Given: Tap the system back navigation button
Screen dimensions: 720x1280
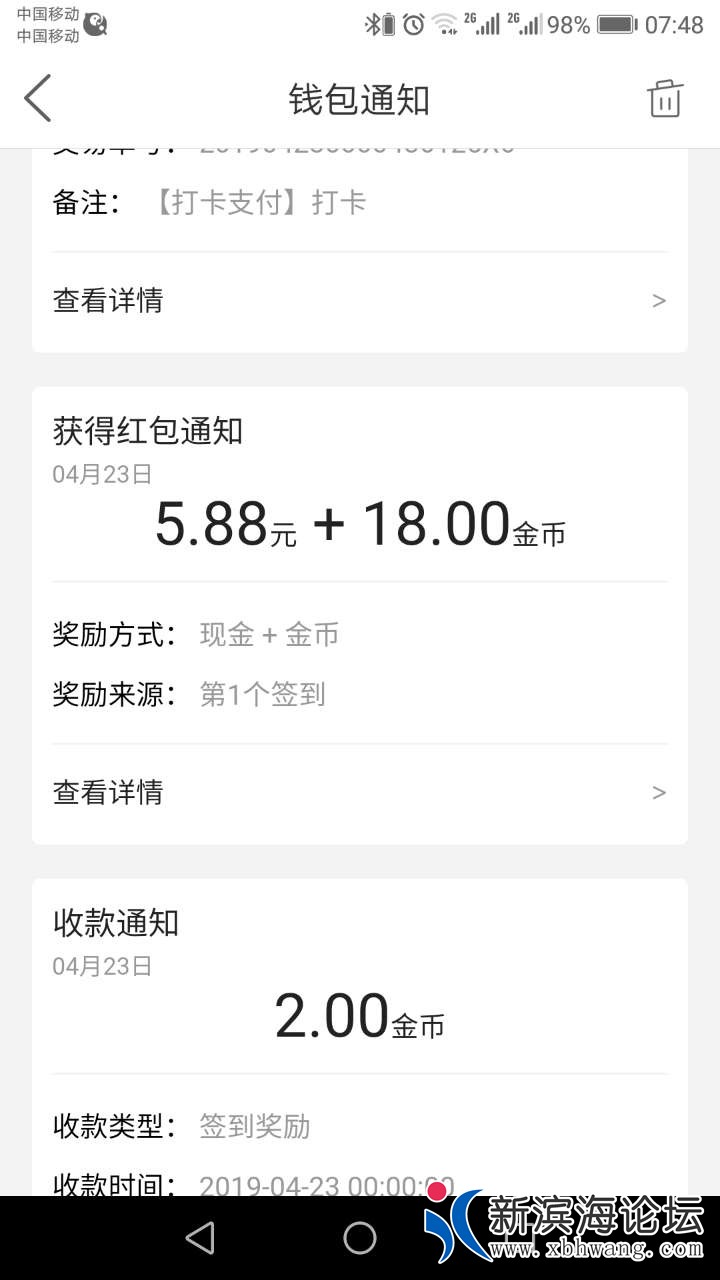Looking at the screenshot, I should tap(200, 1238).
